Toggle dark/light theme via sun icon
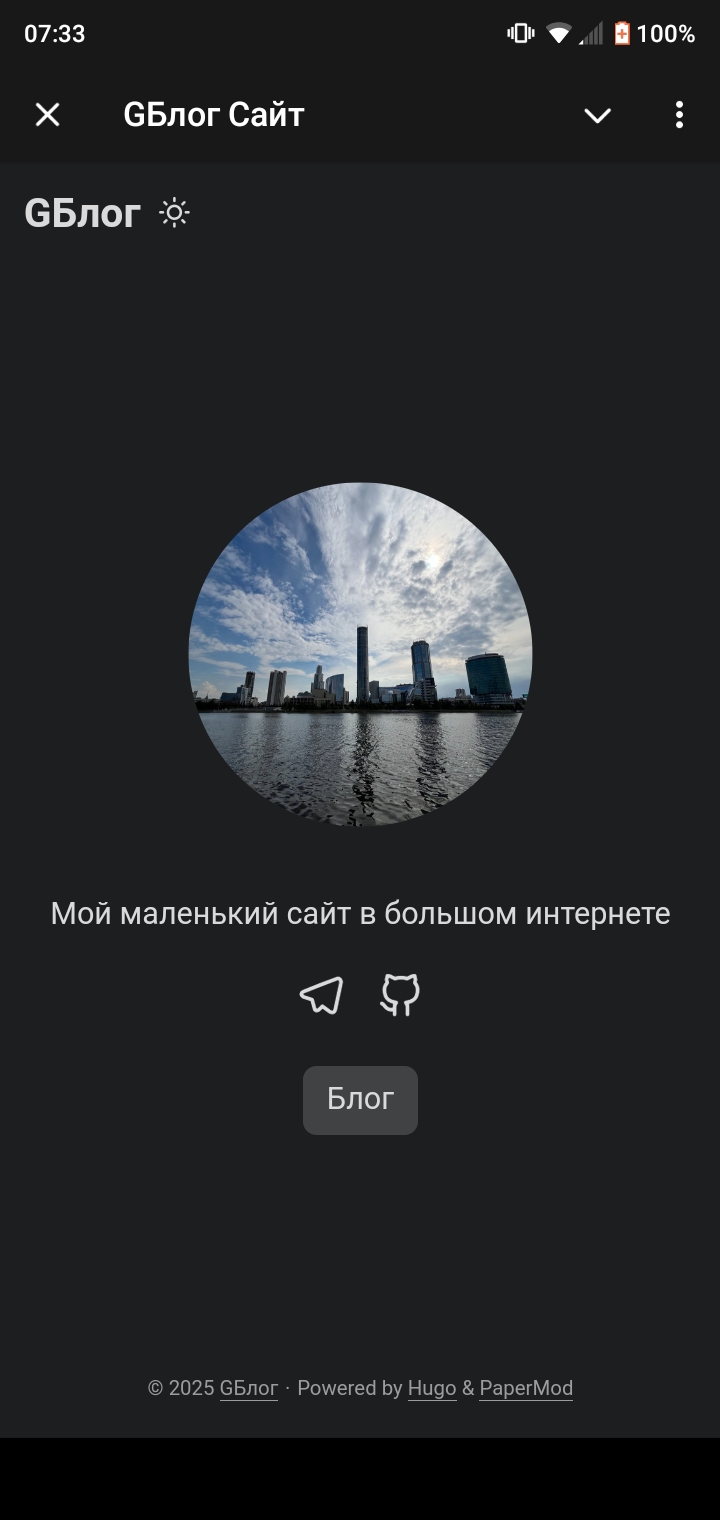This screenshot has height=1520, width=720. (x=173, y=213)
